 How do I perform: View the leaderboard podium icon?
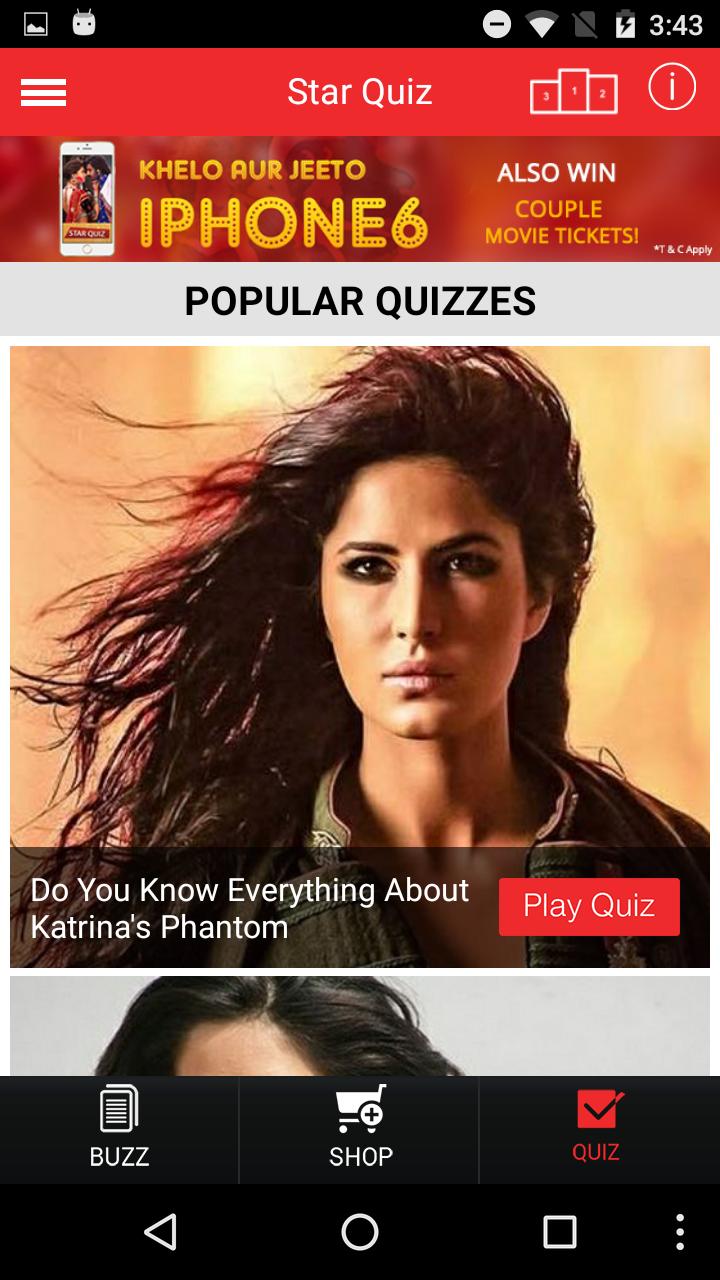pos(573,92)
